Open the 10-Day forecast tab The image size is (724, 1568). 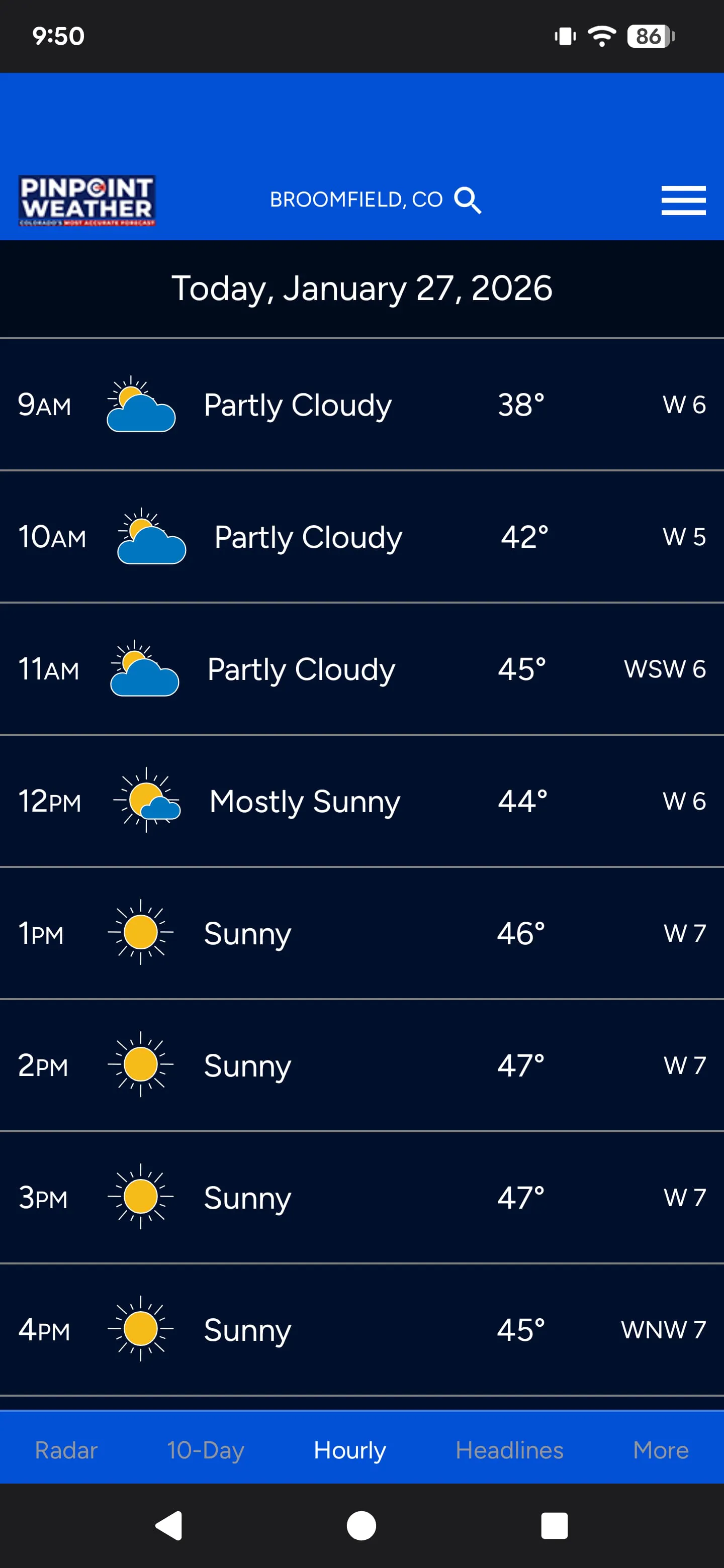click(x=205, y=1450)
